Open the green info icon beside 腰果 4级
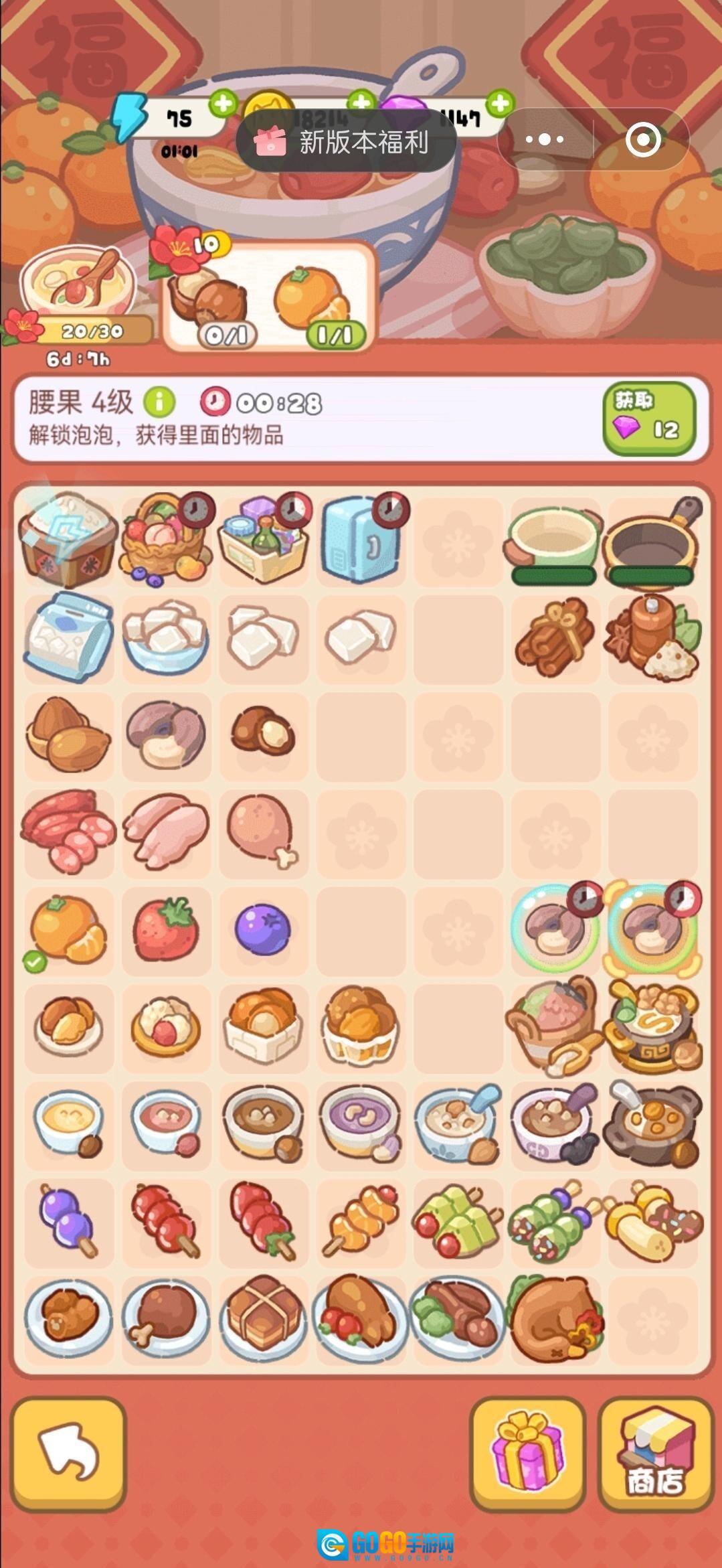Screen dimensions: 722x1568 pyautogui.click(x=159, y=402)
